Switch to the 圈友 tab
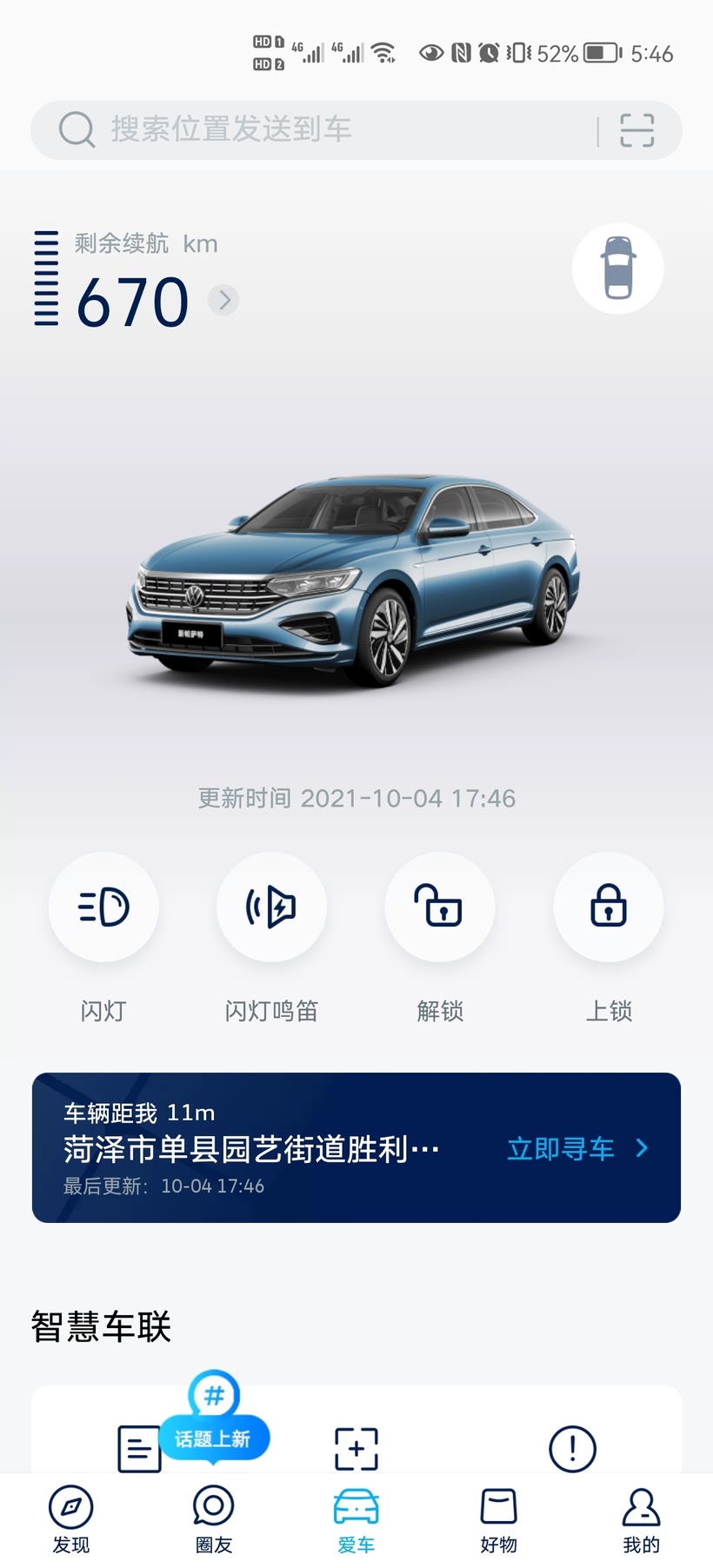This screenshot has height=1568, width=713. pos(214,1519)
